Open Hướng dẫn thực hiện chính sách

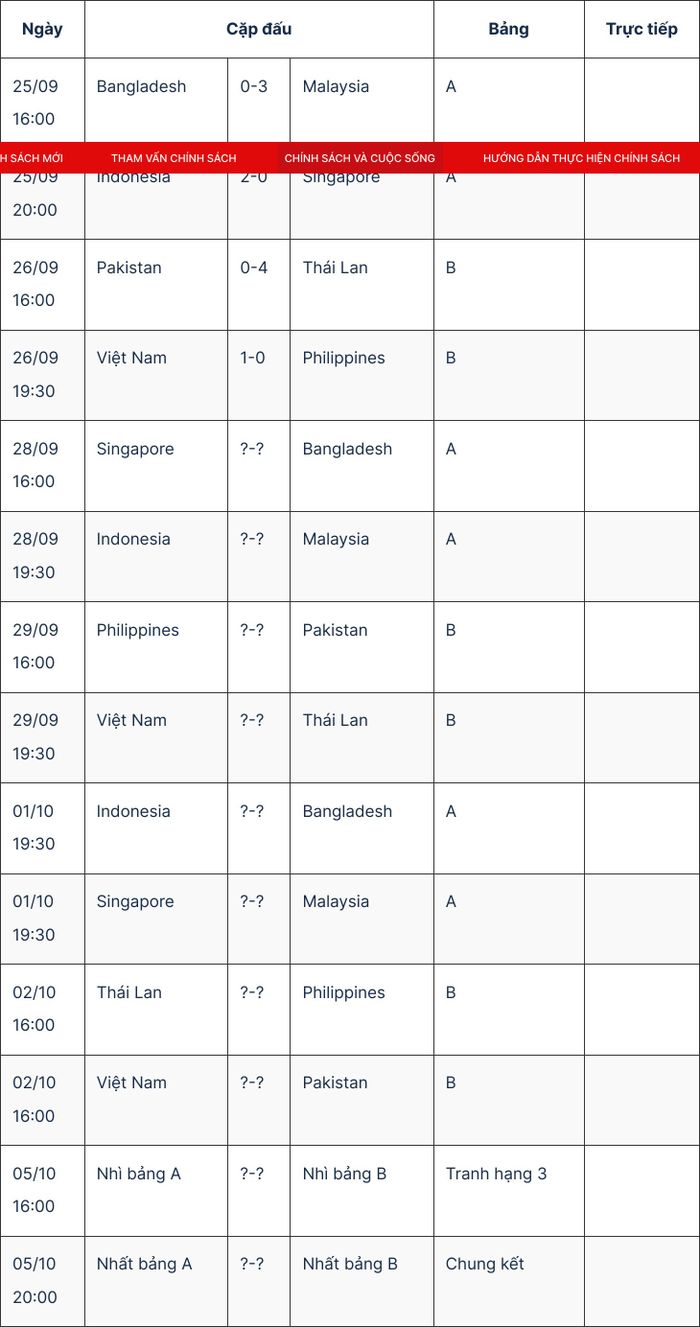(581, 158)
